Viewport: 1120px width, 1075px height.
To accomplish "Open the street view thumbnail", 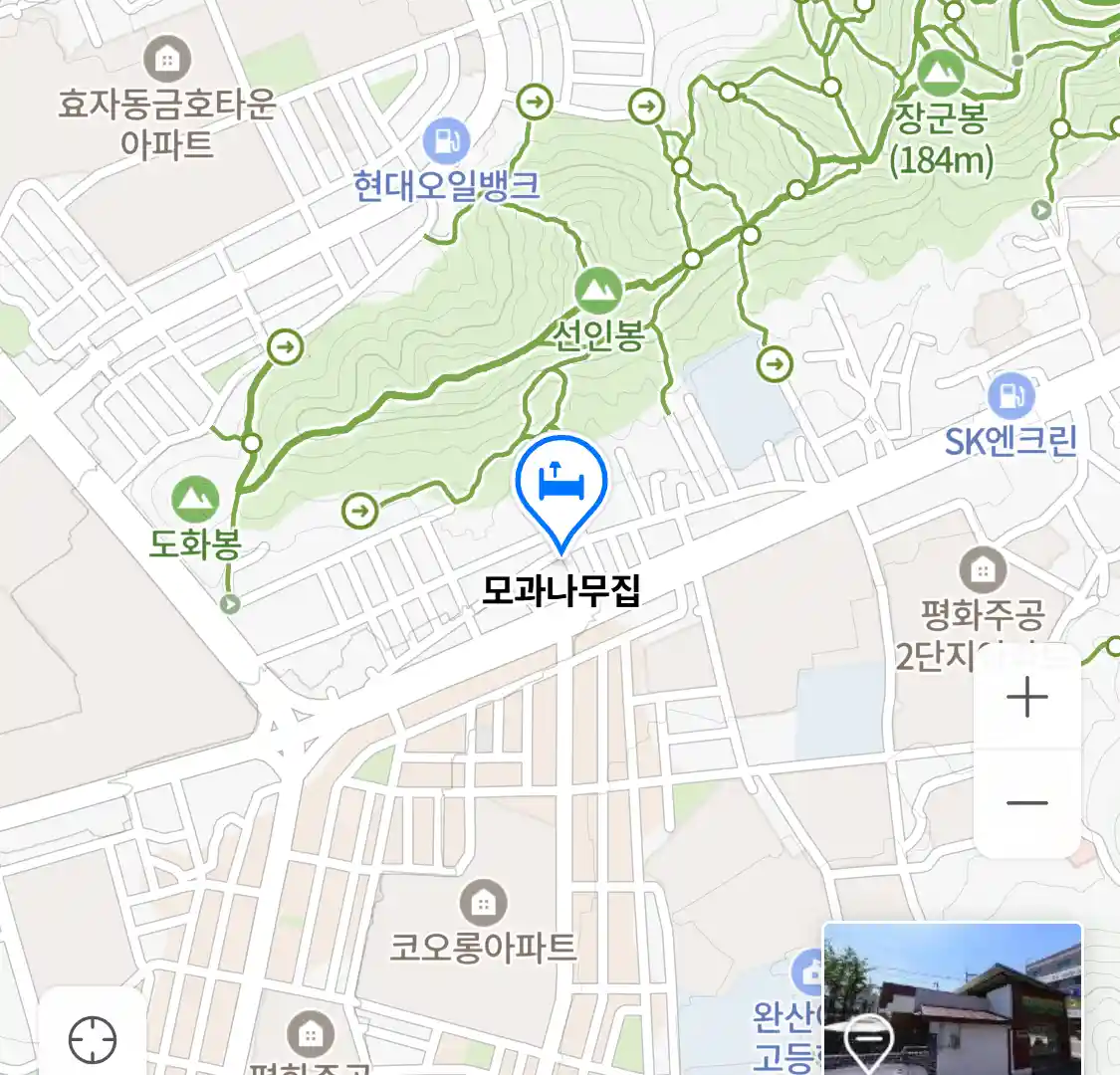I will coord(952,998).
